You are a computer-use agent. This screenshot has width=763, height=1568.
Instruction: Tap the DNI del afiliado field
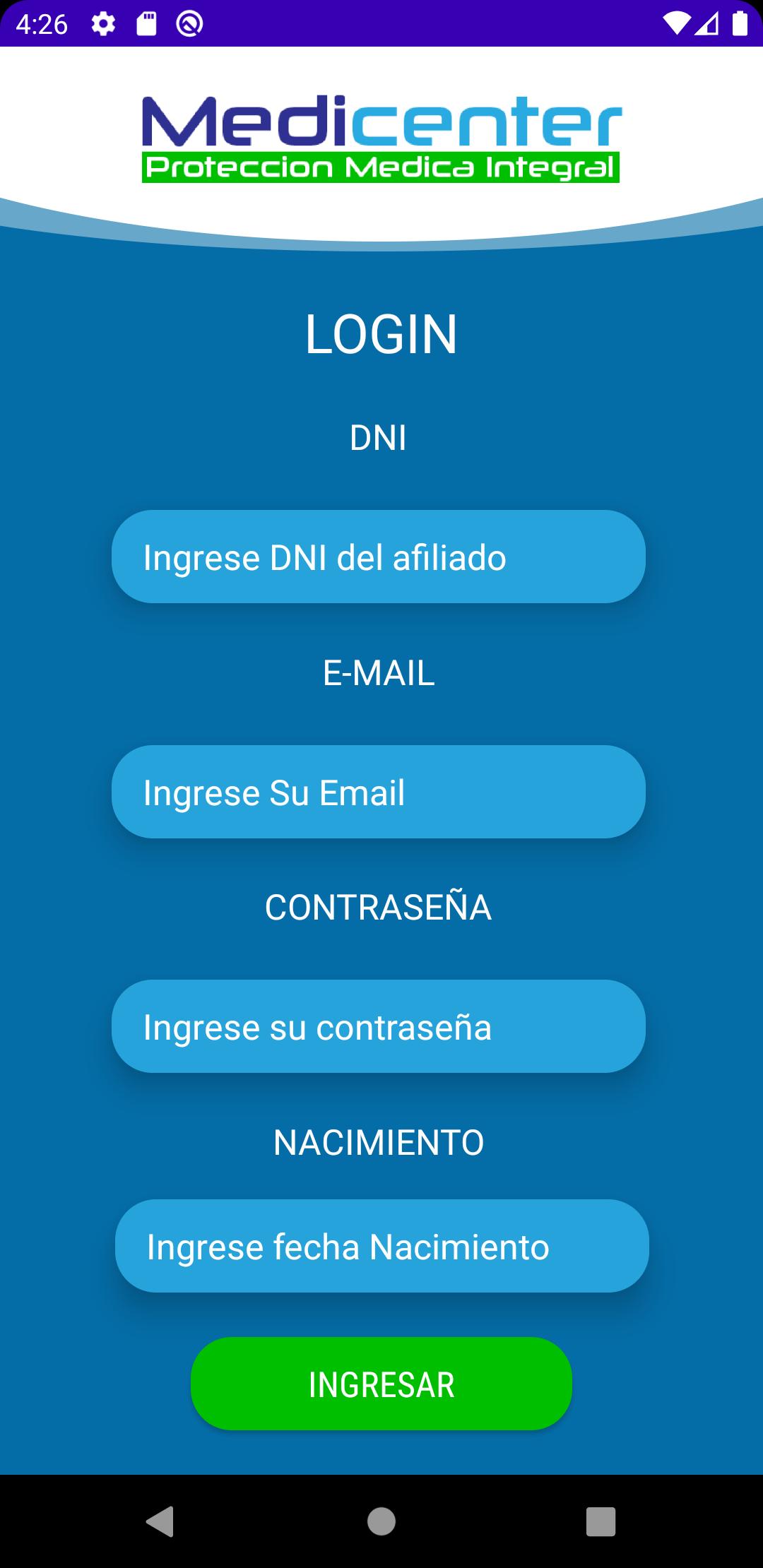click(379, 557)
